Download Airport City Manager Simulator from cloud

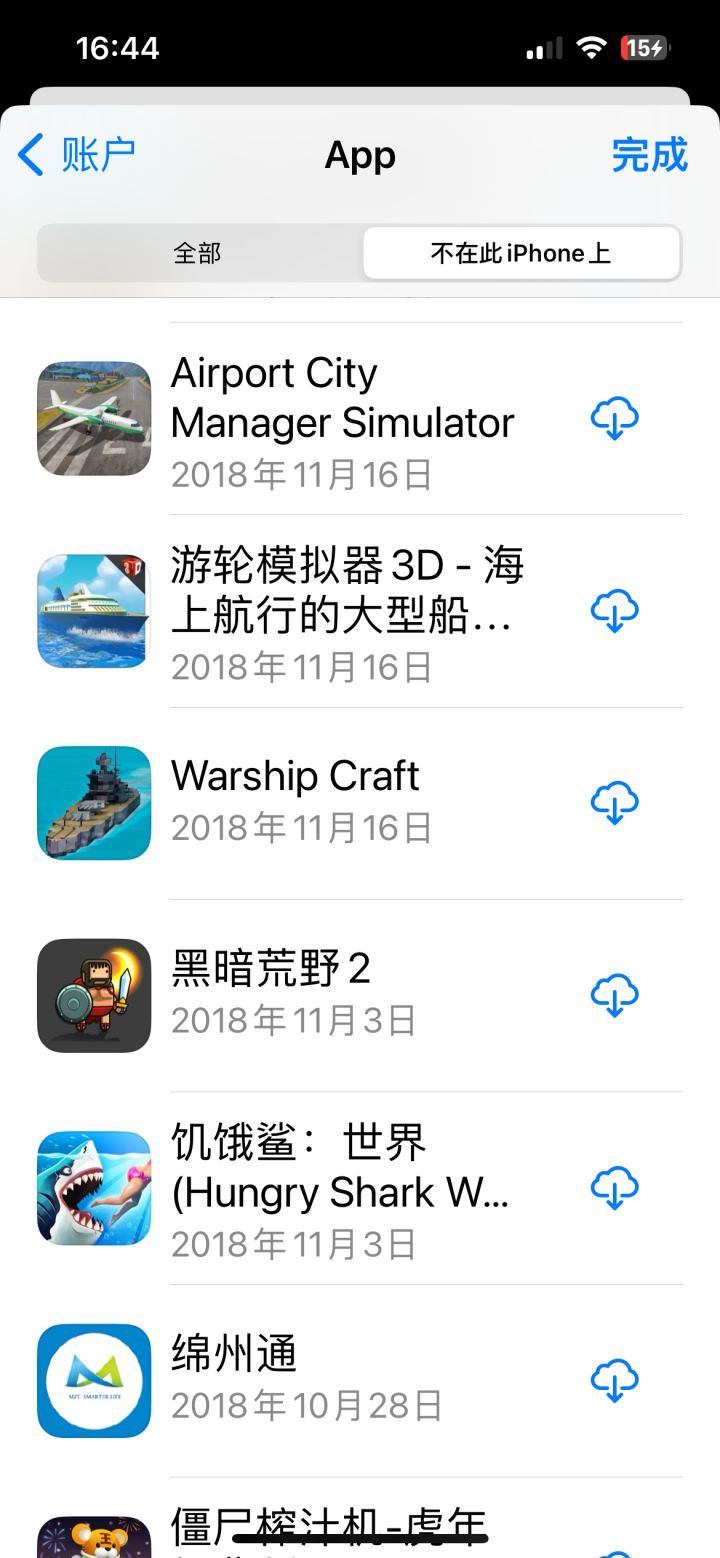tap(615, 418)
